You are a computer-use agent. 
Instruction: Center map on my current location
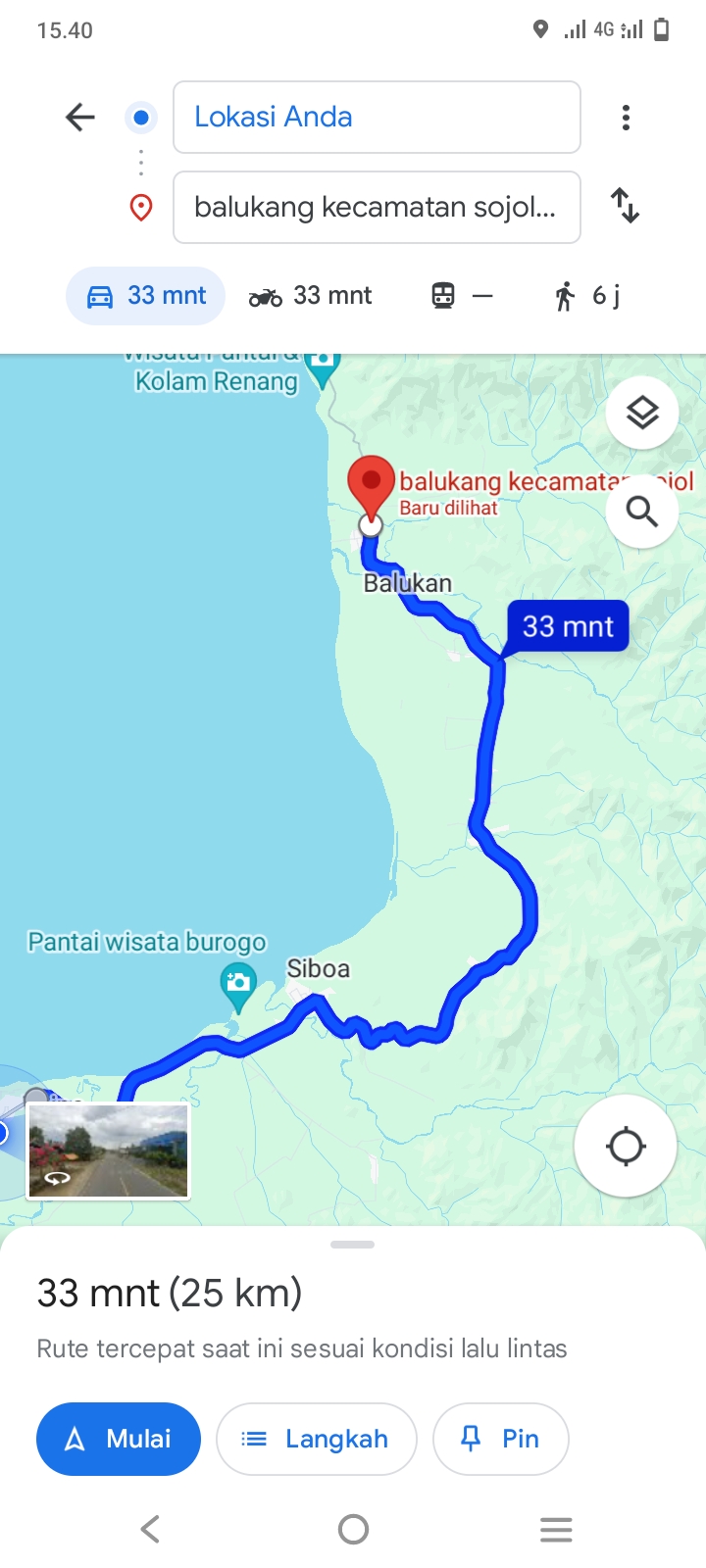tap(626, 1145)
